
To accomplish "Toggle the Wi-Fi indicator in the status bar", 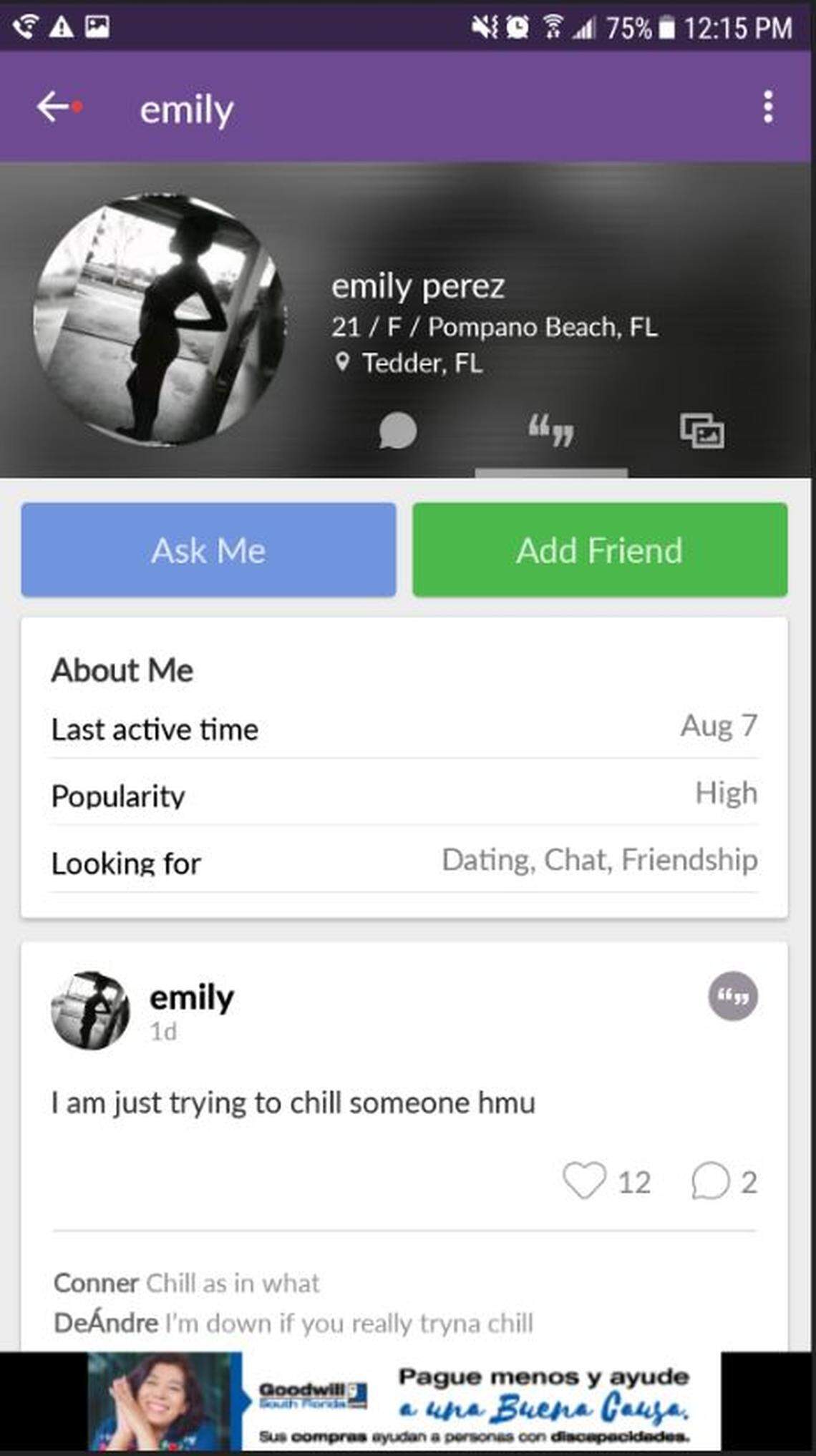I will (x=552, y=27).
